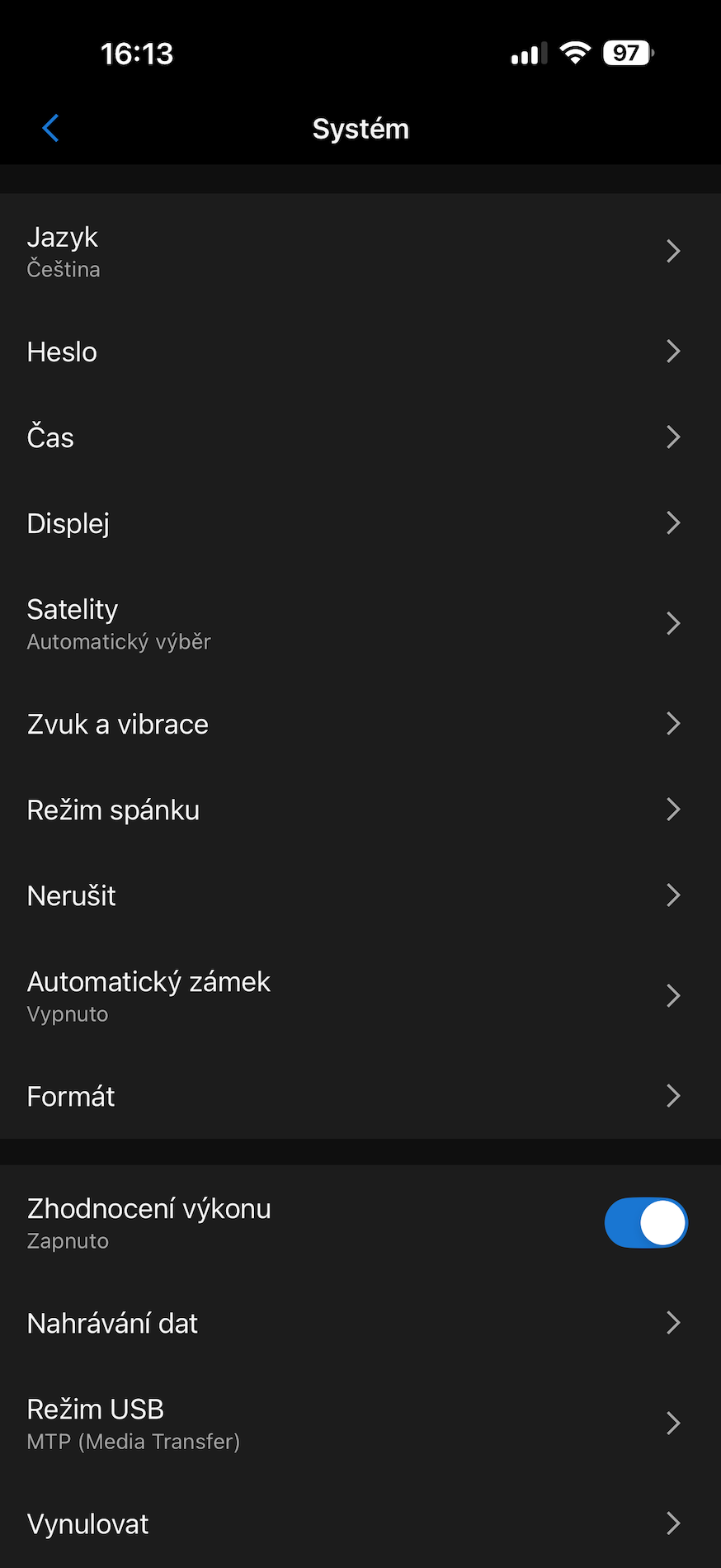Open Režim USB setting
721x1568 pixels.
(x=360, y=1424)
